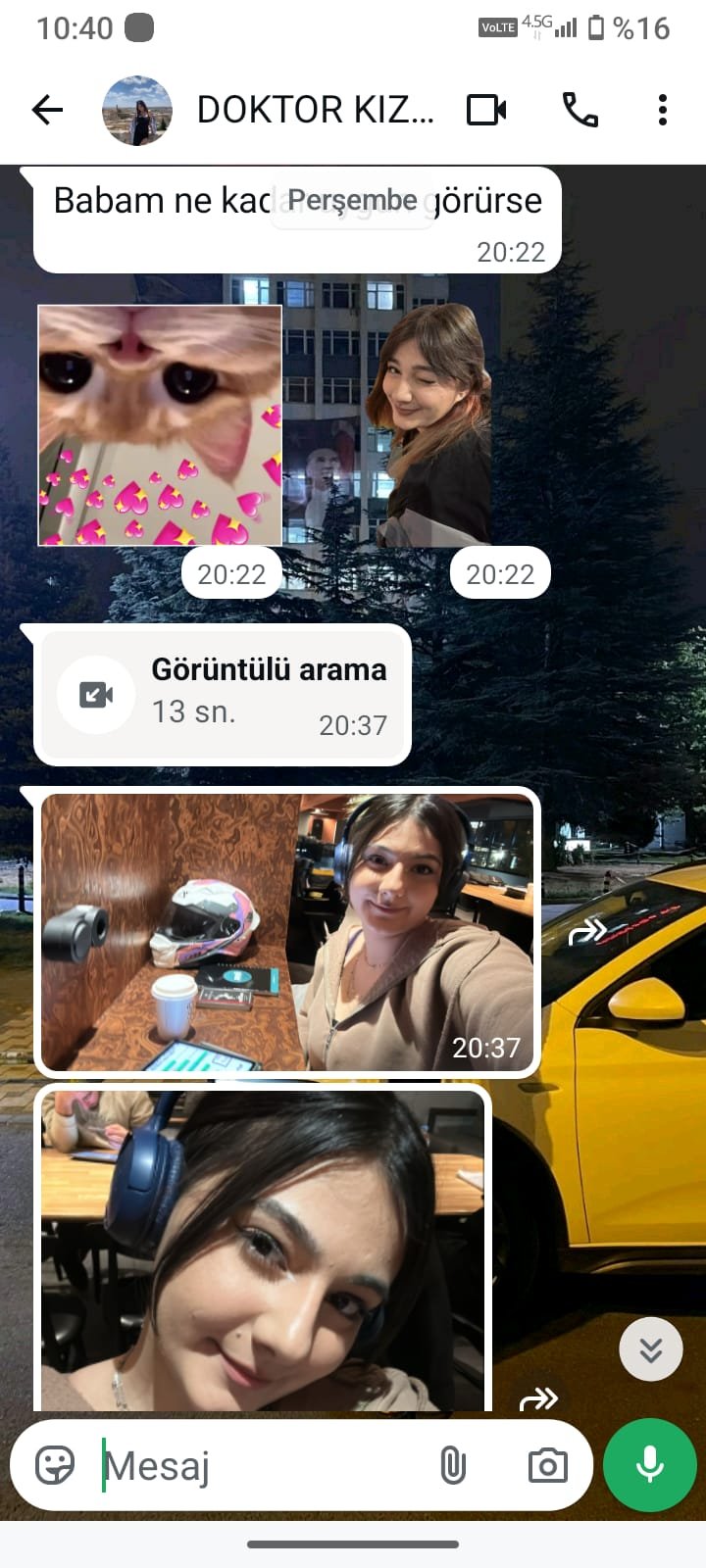Go back to the chat list
706x1568 pixels.
[x=47, y=110]
